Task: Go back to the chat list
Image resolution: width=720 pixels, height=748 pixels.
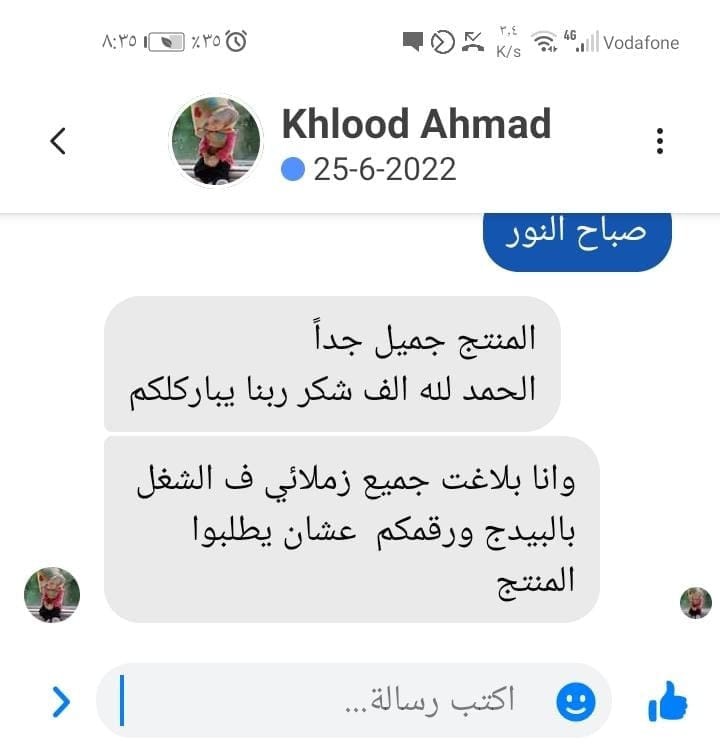Action: click(58, 141)
